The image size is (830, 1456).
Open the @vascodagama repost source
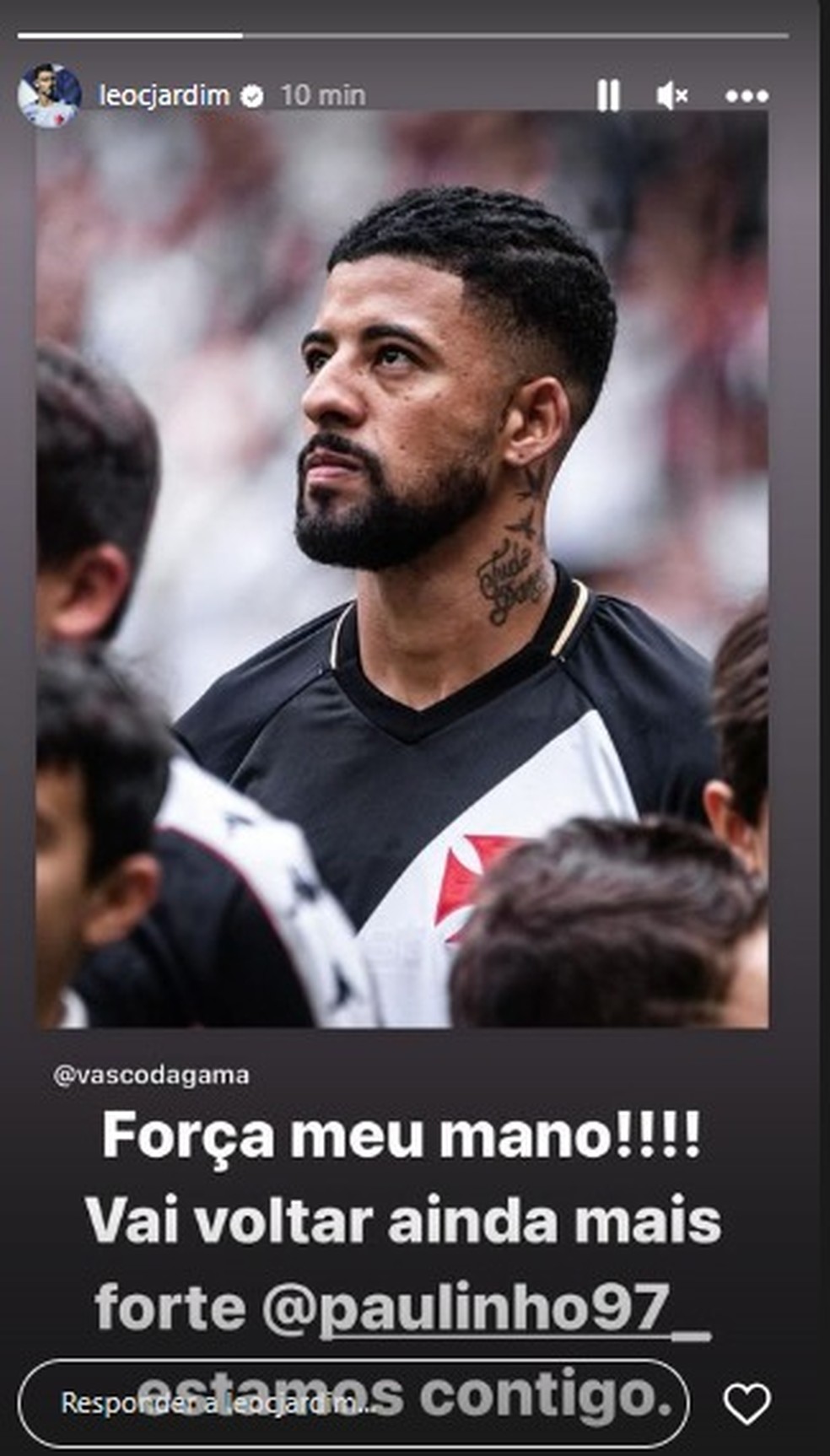(151, 1075)
